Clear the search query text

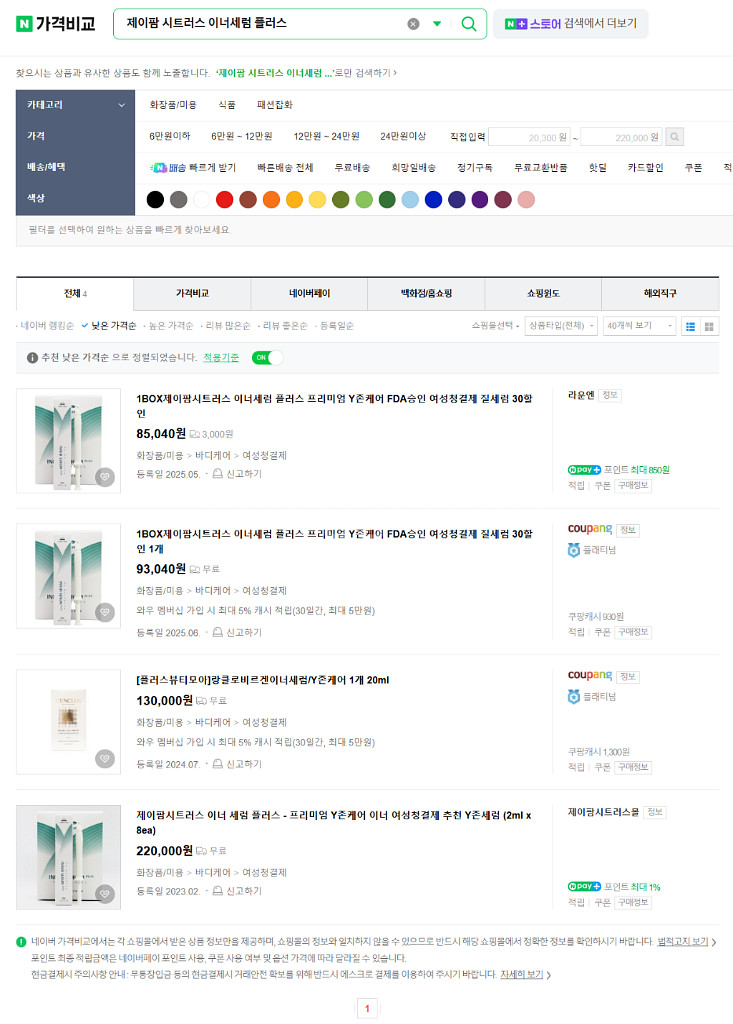coord(413,24)
